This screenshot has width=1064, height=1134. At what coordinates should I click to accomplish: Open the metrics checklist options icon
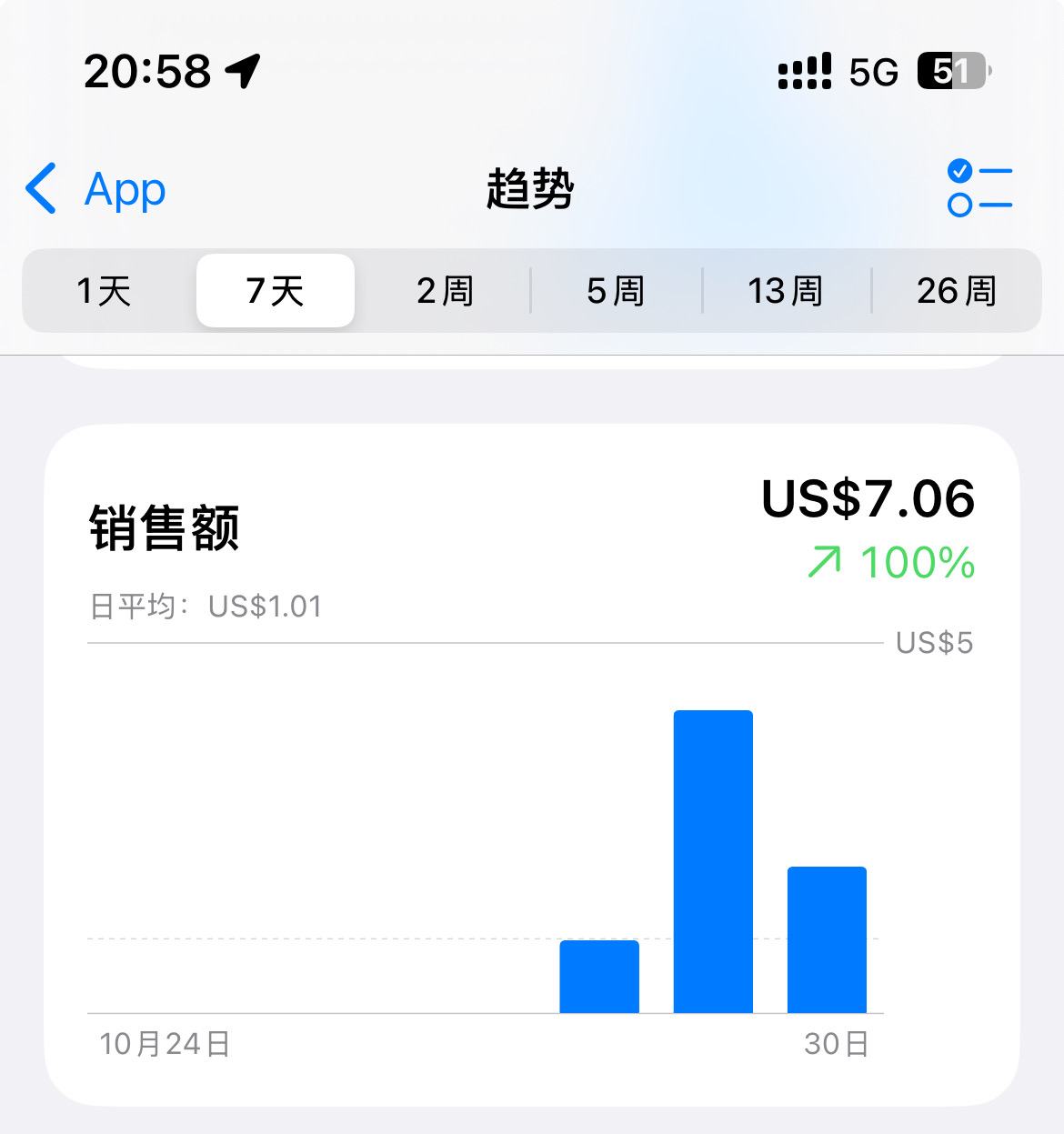point(979,188)
